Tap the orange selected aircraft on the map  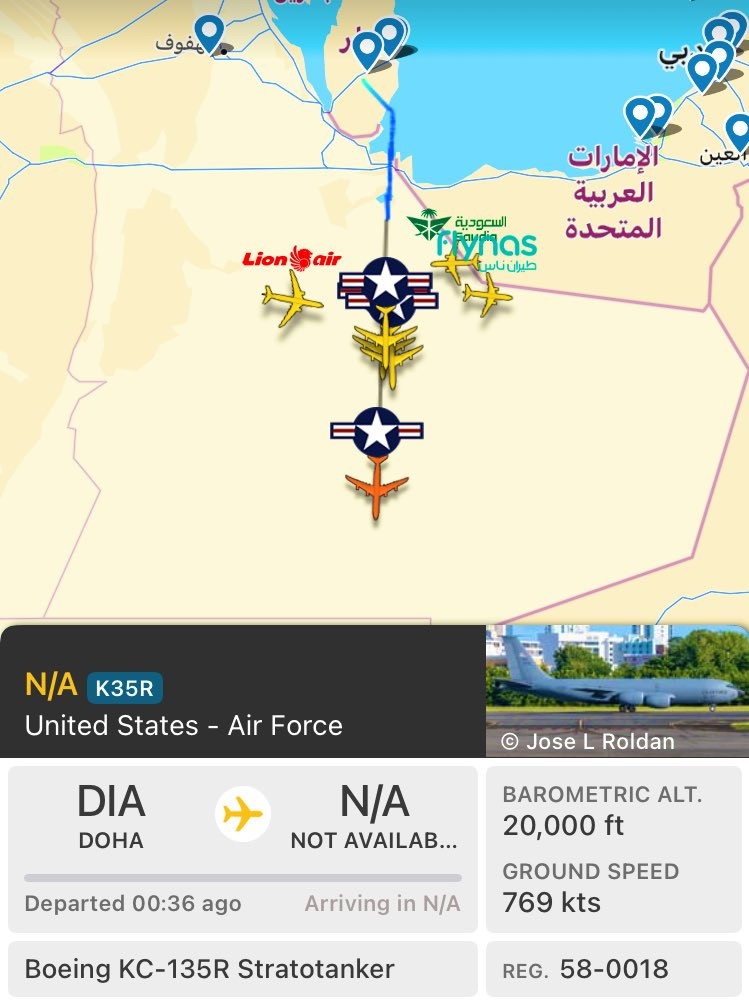(377, 487)
